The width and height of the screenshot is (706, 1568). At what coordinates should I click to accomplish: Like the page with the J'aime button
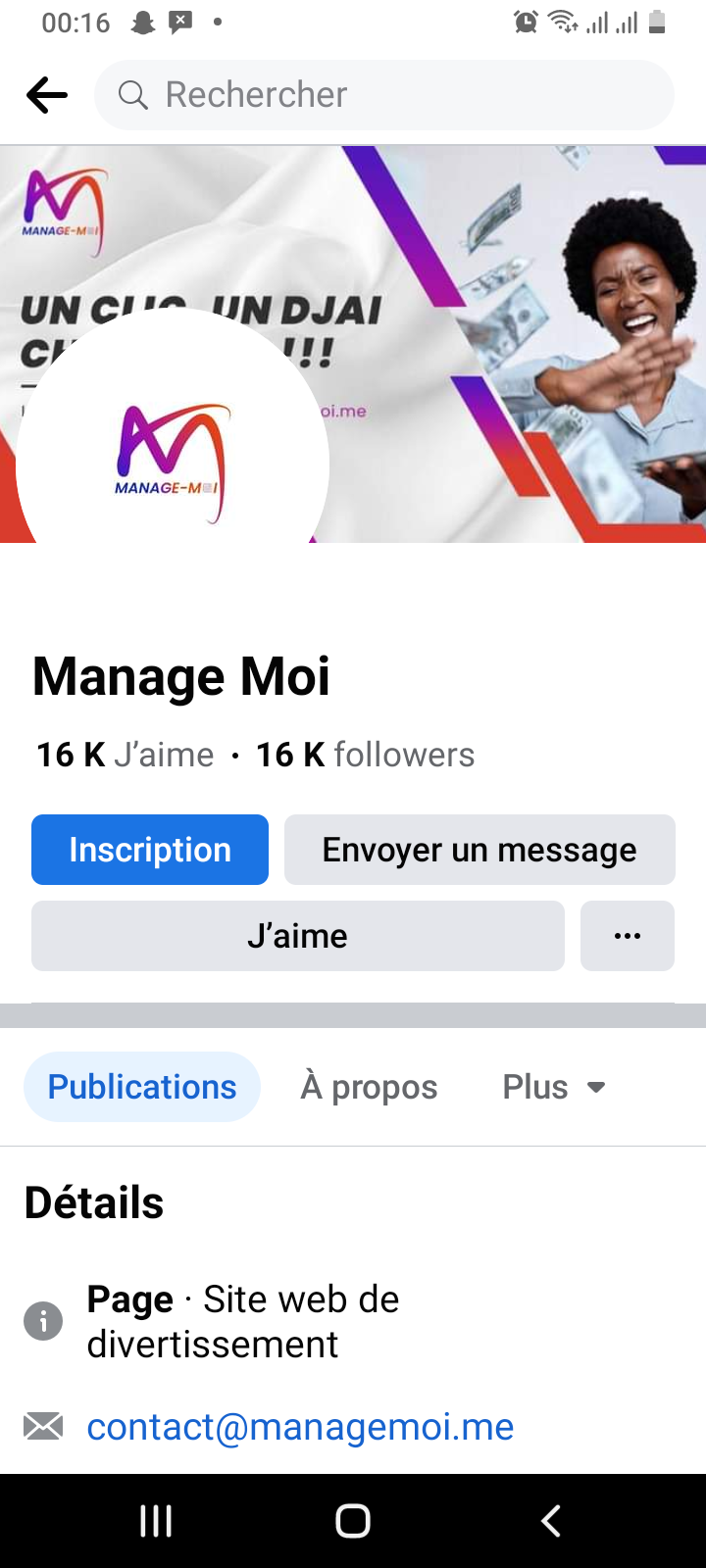point(298,936)
